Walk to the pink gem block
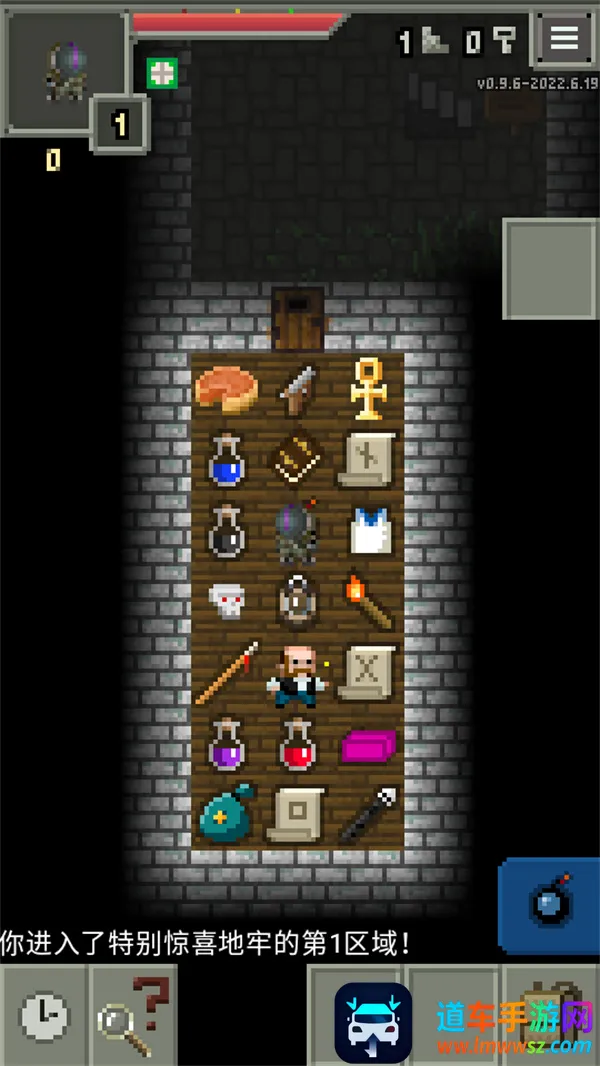 [369, 745]
